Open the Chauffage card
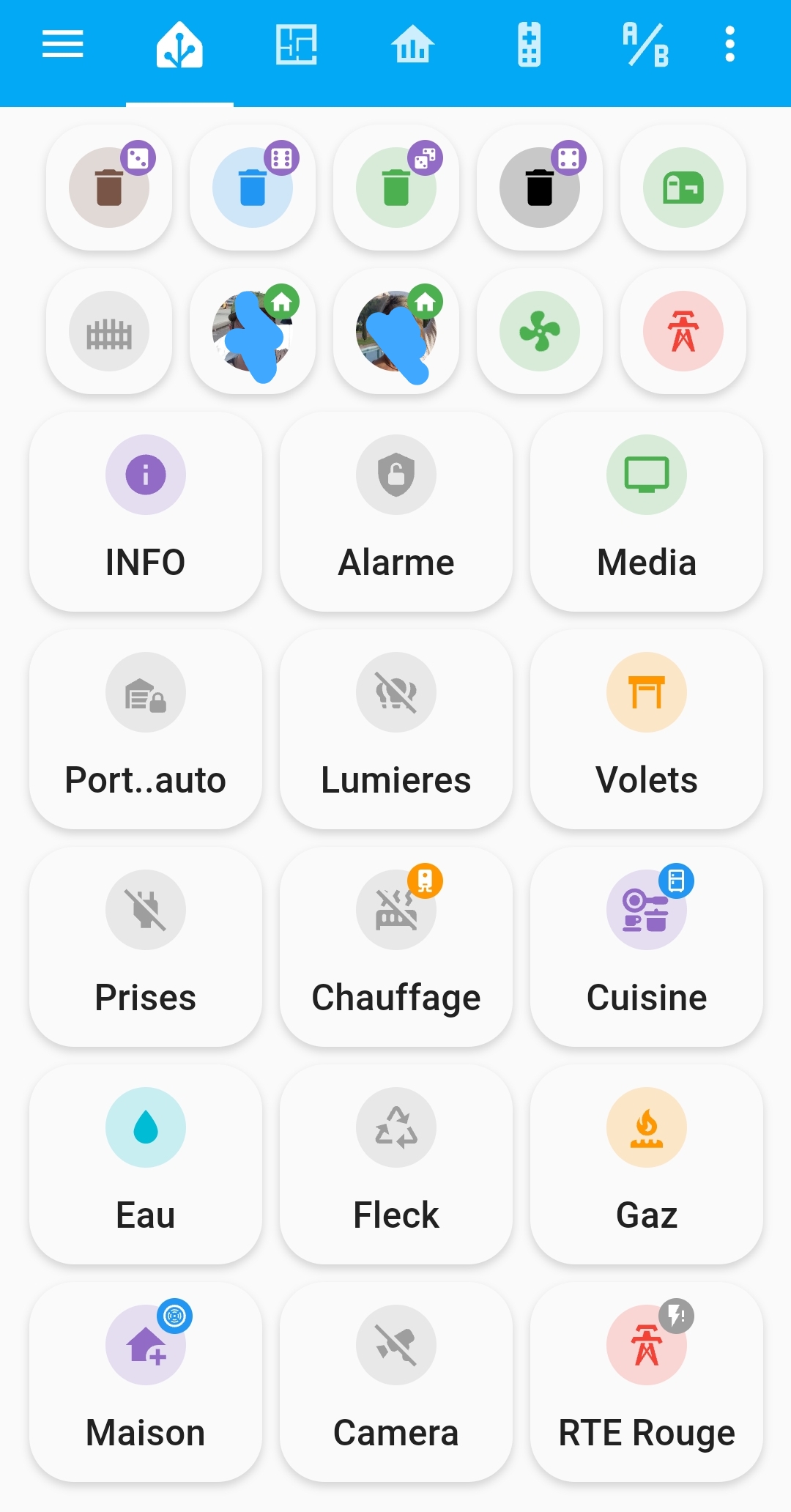This screenshot has height=1512, width=791. [x=396, y=946]
